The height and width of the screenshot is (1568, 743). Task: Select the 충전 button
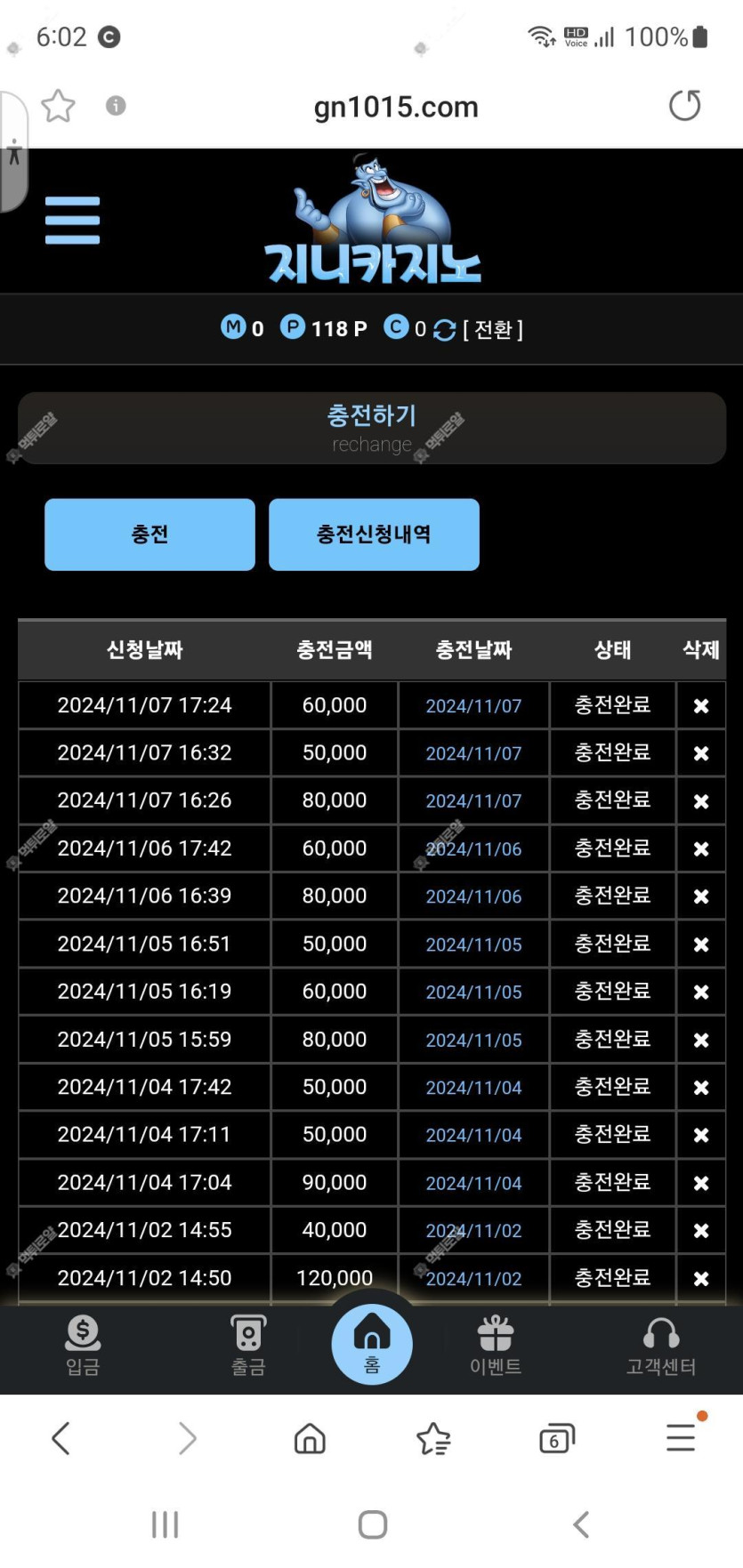[x=149, y=535]
